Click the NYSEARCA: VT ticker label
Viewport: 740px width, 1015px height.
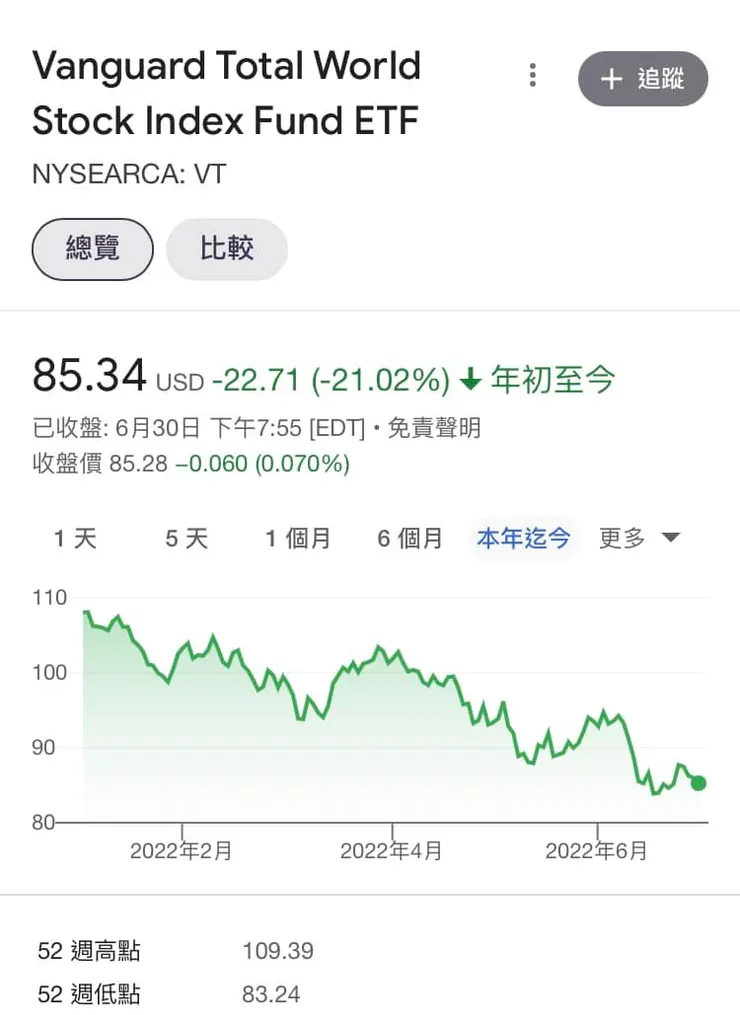(x=127, y=173)
